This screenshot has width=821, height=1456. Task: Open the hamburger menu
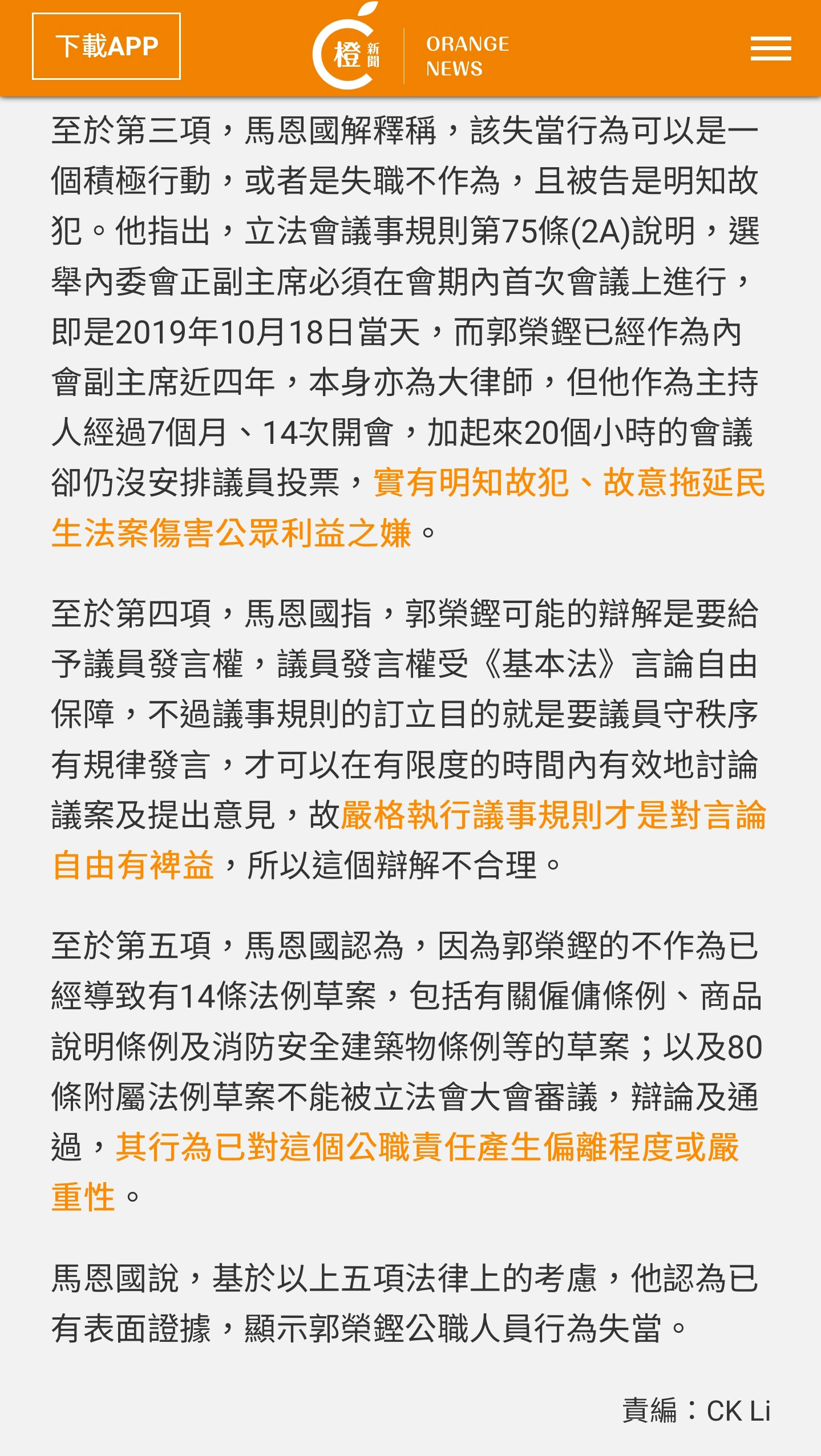click(770, 48)
